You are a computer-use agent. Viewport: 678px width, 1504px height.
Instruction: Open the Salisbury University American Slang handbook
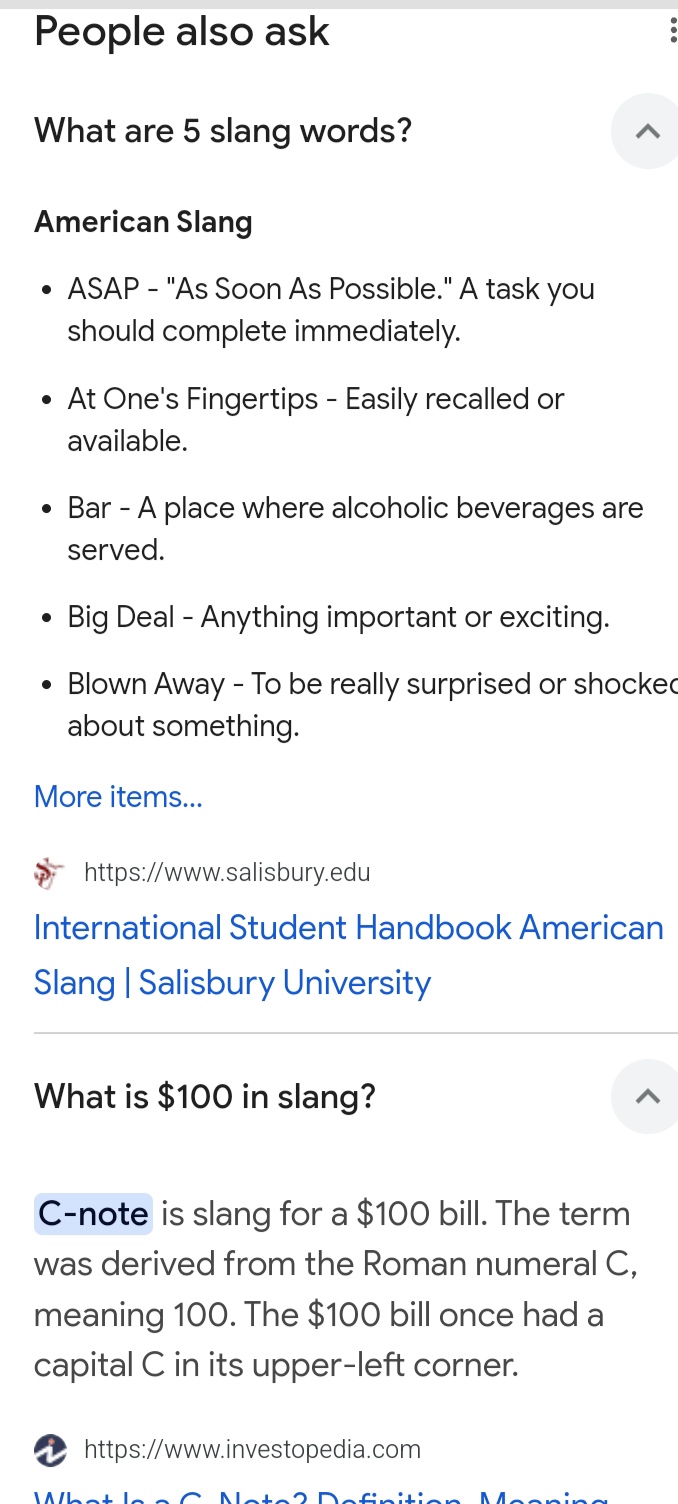click(x=348, y=954)
